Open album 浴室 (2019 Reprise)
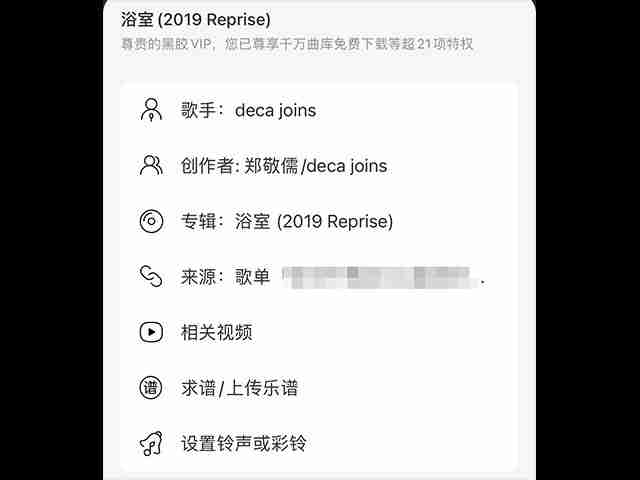The height and width of the screenshot is (480, 640). pos(287,221)
